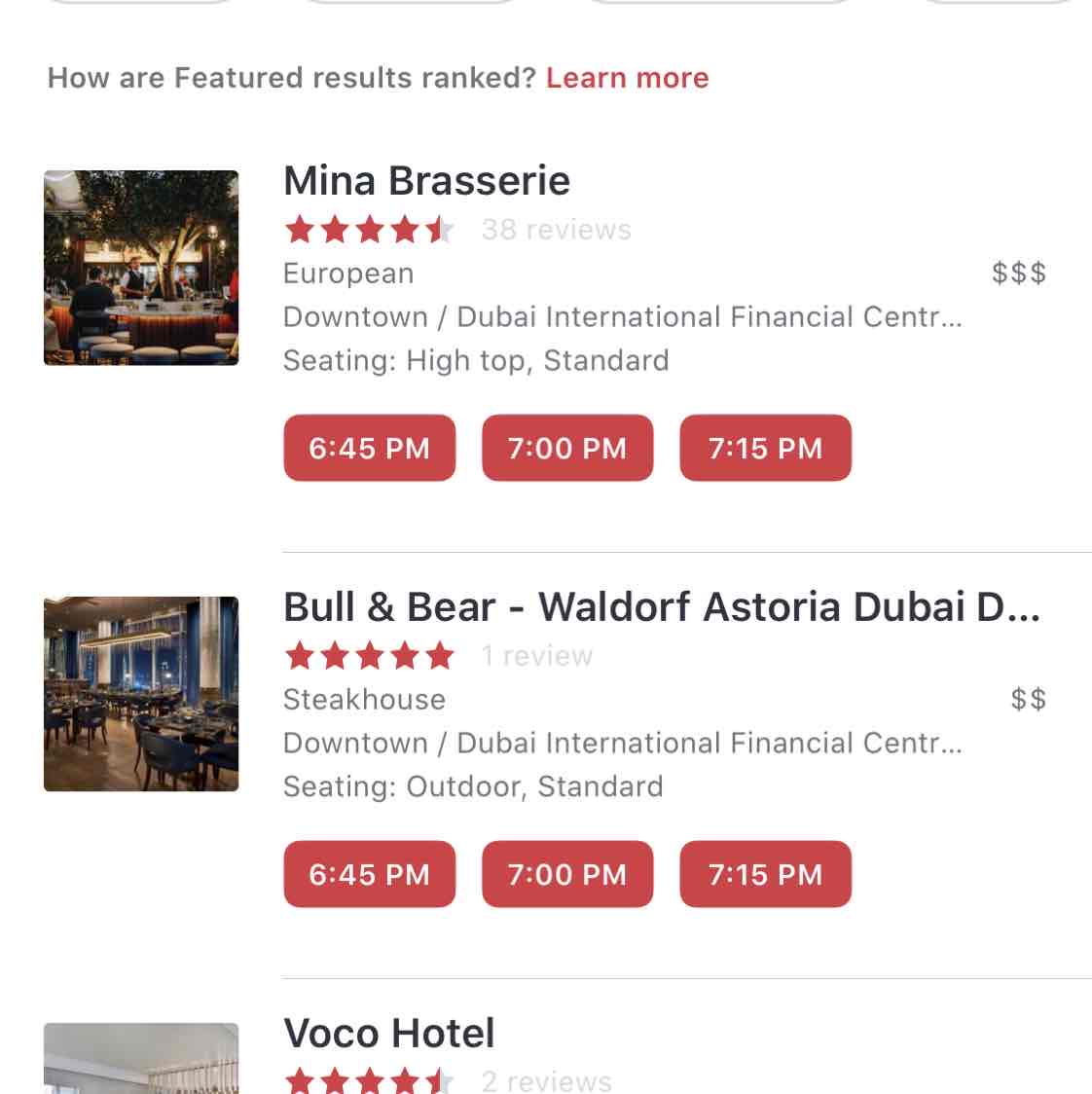The height and width of the screenshot is (1094, 1092).
Task: Tap the Bull & Bear photo thumbnail
Action: [141, 694]
